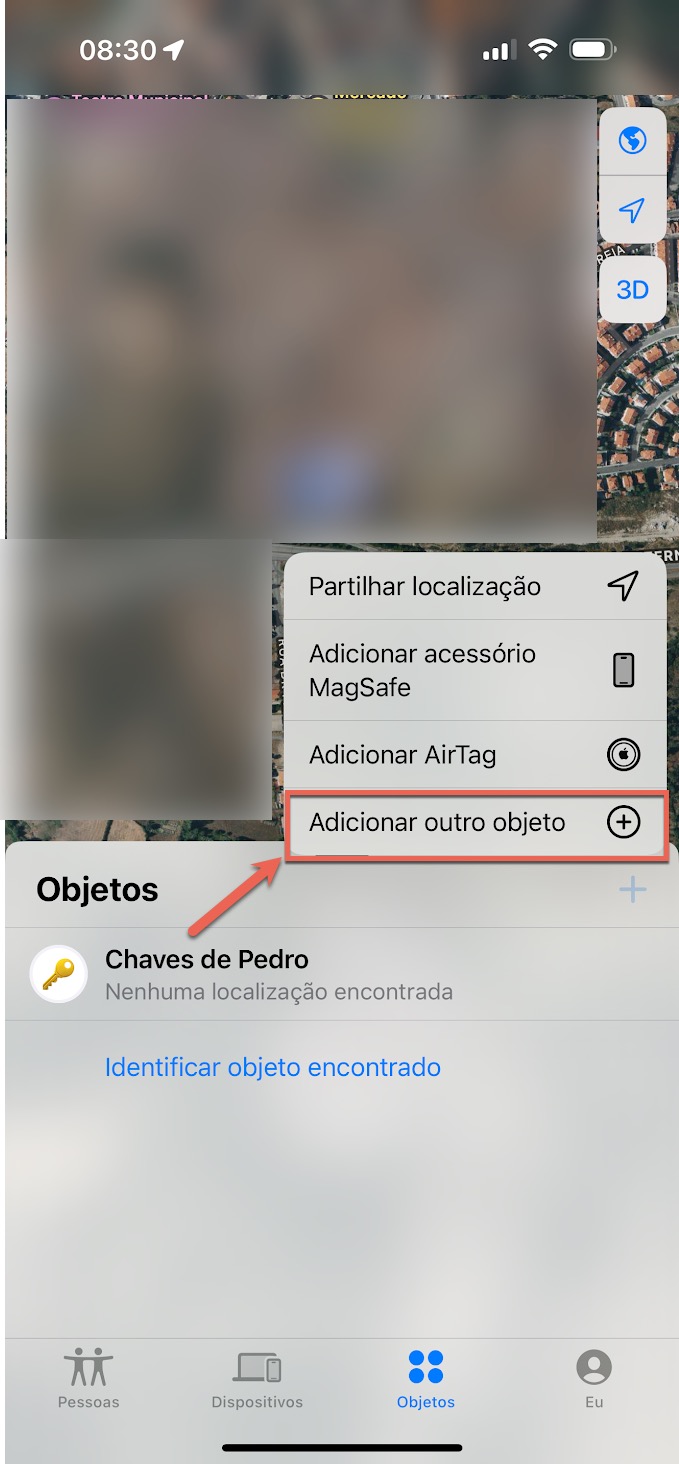
Task: Select Partilhar localização
Action: click(x=474, y=587)
